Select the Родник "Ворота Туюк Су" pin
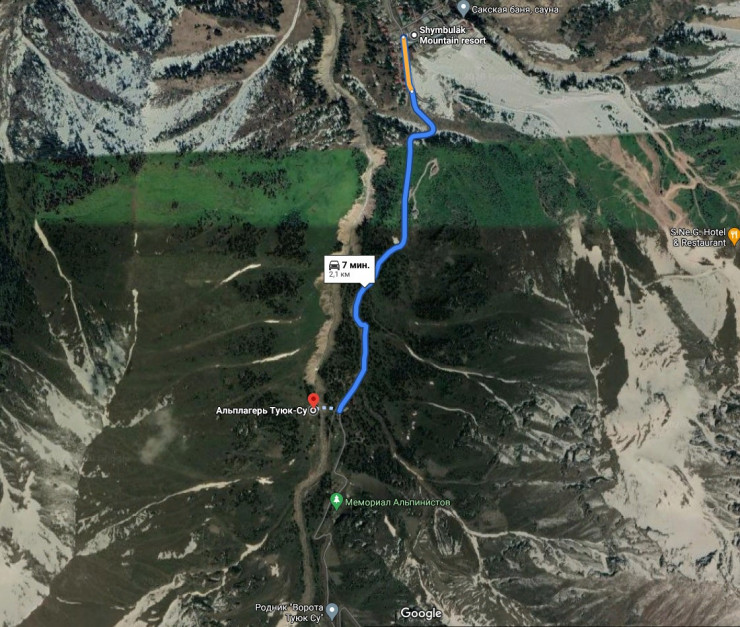Viewport: 740px width, 627px height. click(x=332, y=610)
